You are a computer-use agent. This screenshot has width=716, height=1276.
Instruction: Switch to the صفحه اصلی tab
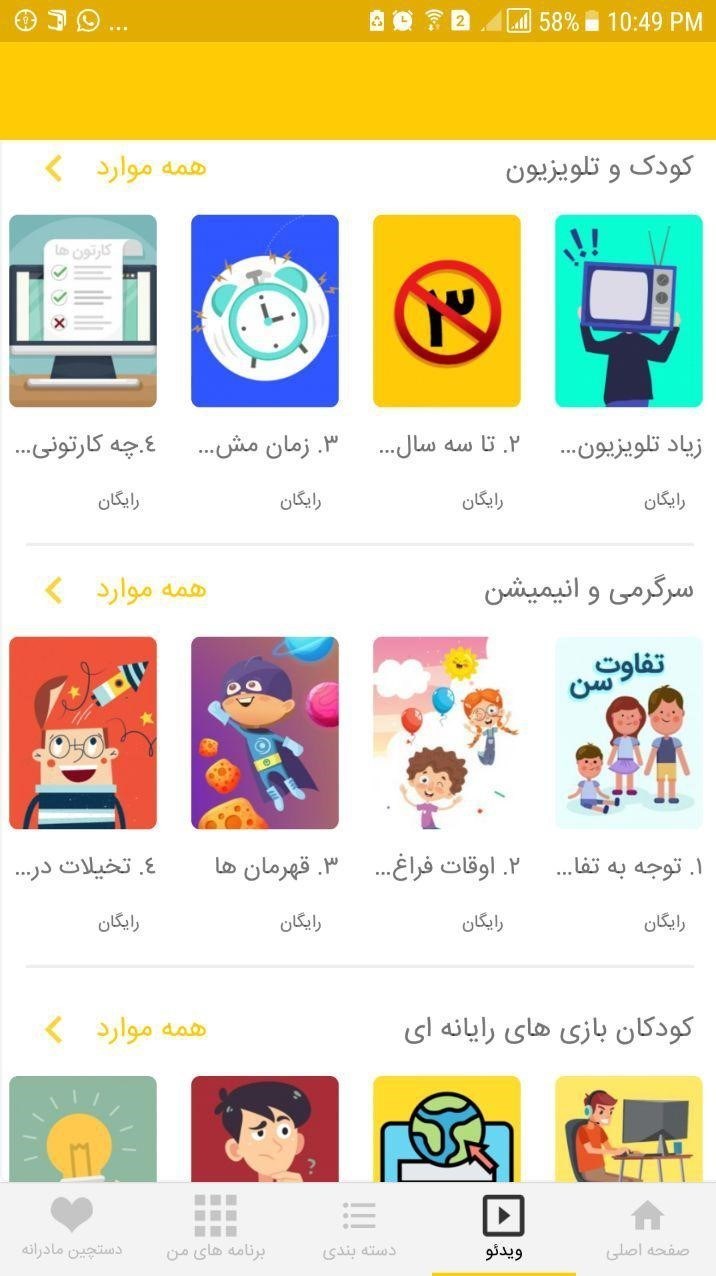coord(647,1229)
